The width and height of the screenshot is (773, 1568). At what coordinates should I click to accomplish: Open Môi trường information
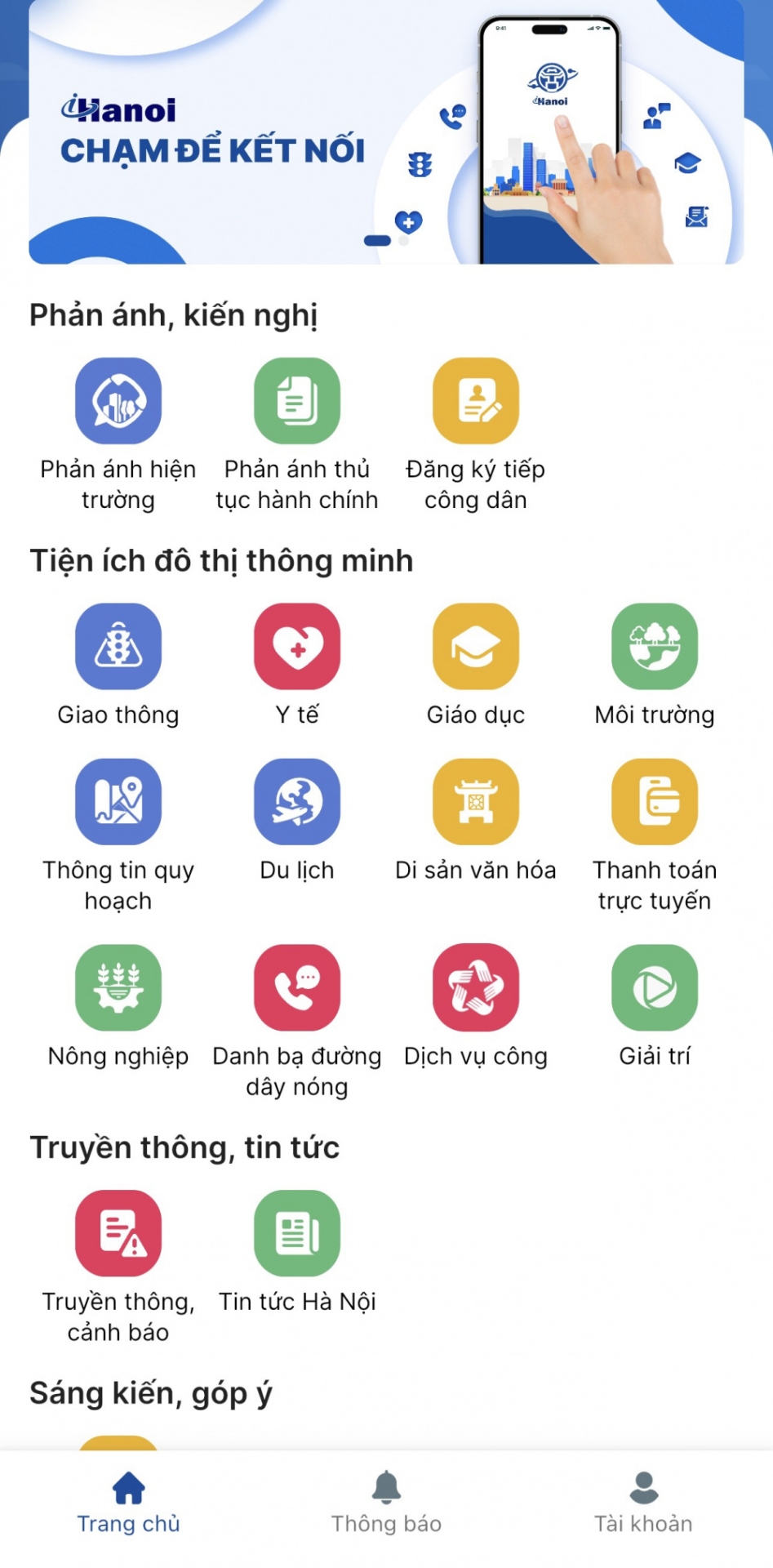655,647
